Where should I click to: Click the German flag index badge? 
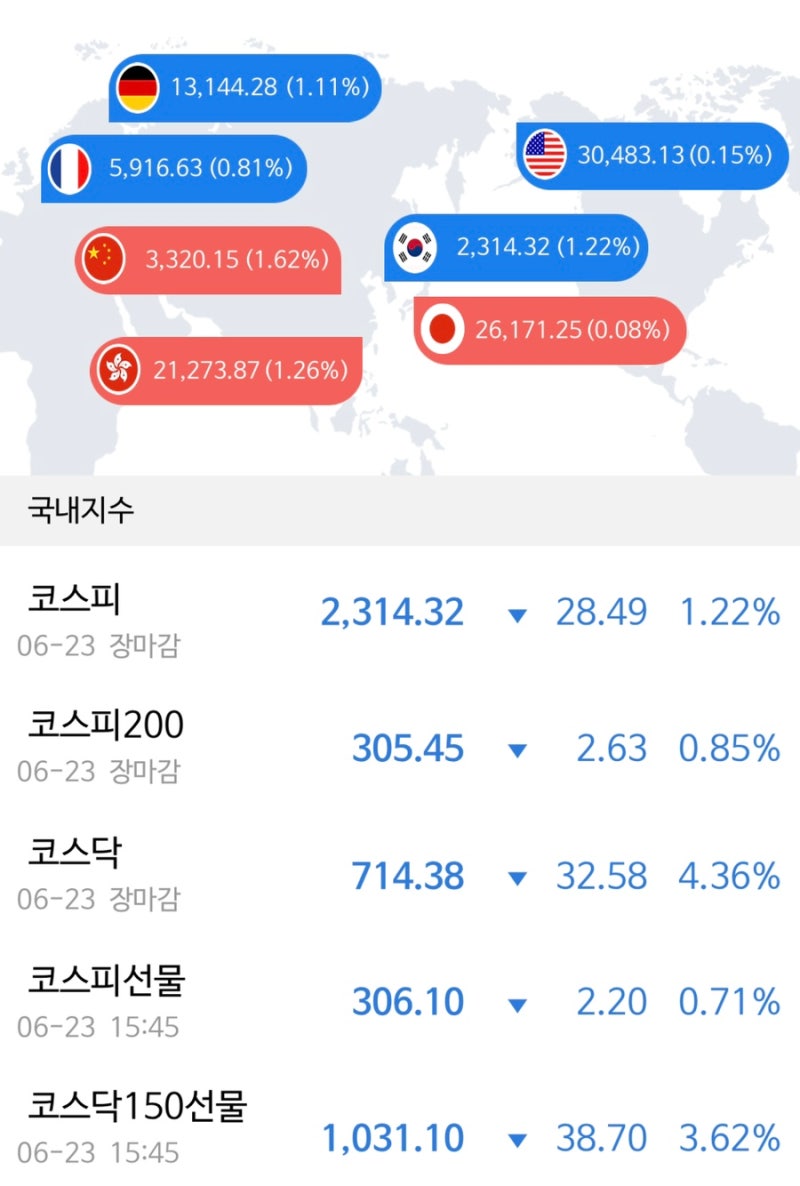(x=137, y=87)
